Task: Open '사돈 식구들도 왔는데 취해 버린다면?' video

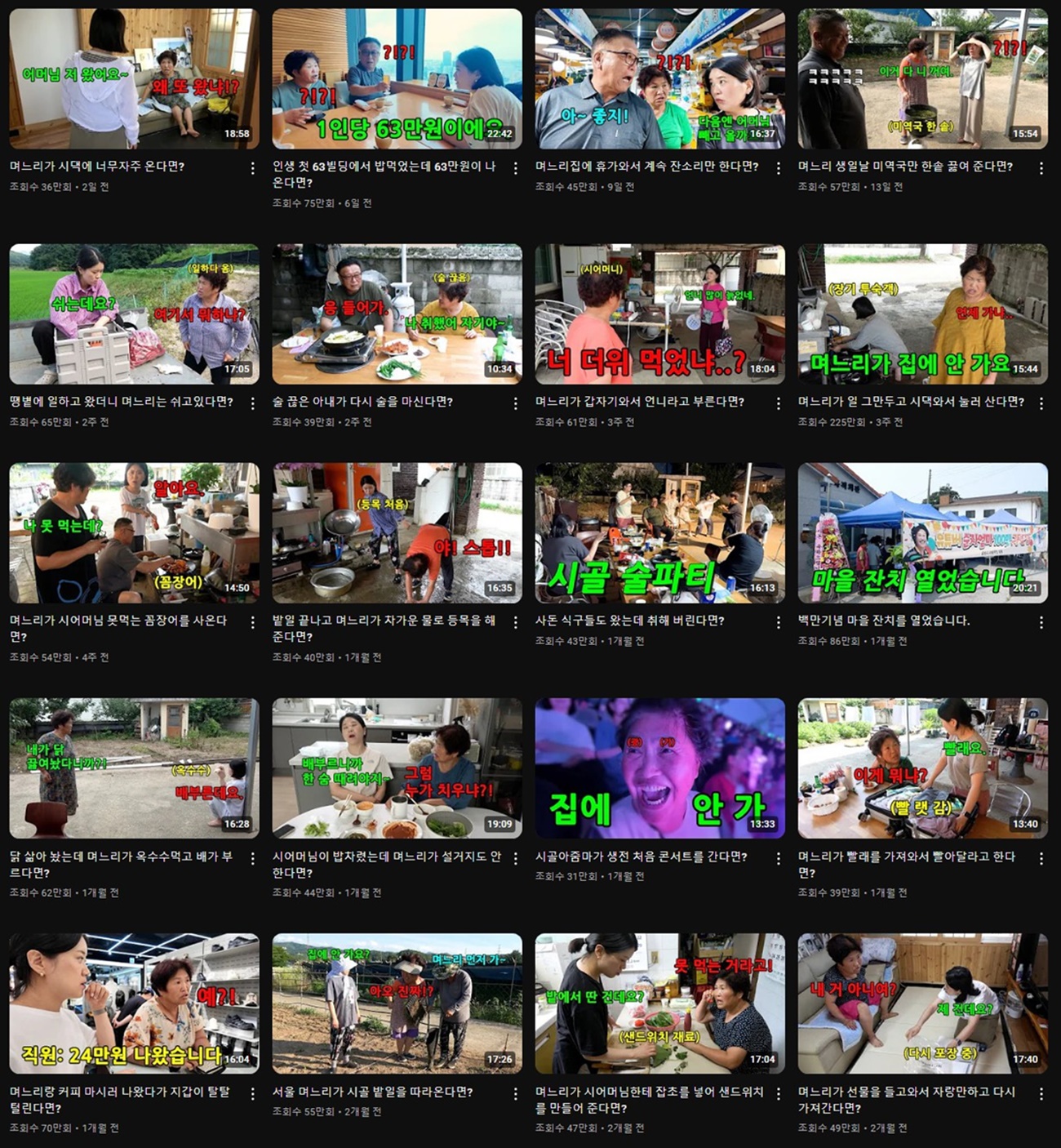Action: [x=659, y=533]
